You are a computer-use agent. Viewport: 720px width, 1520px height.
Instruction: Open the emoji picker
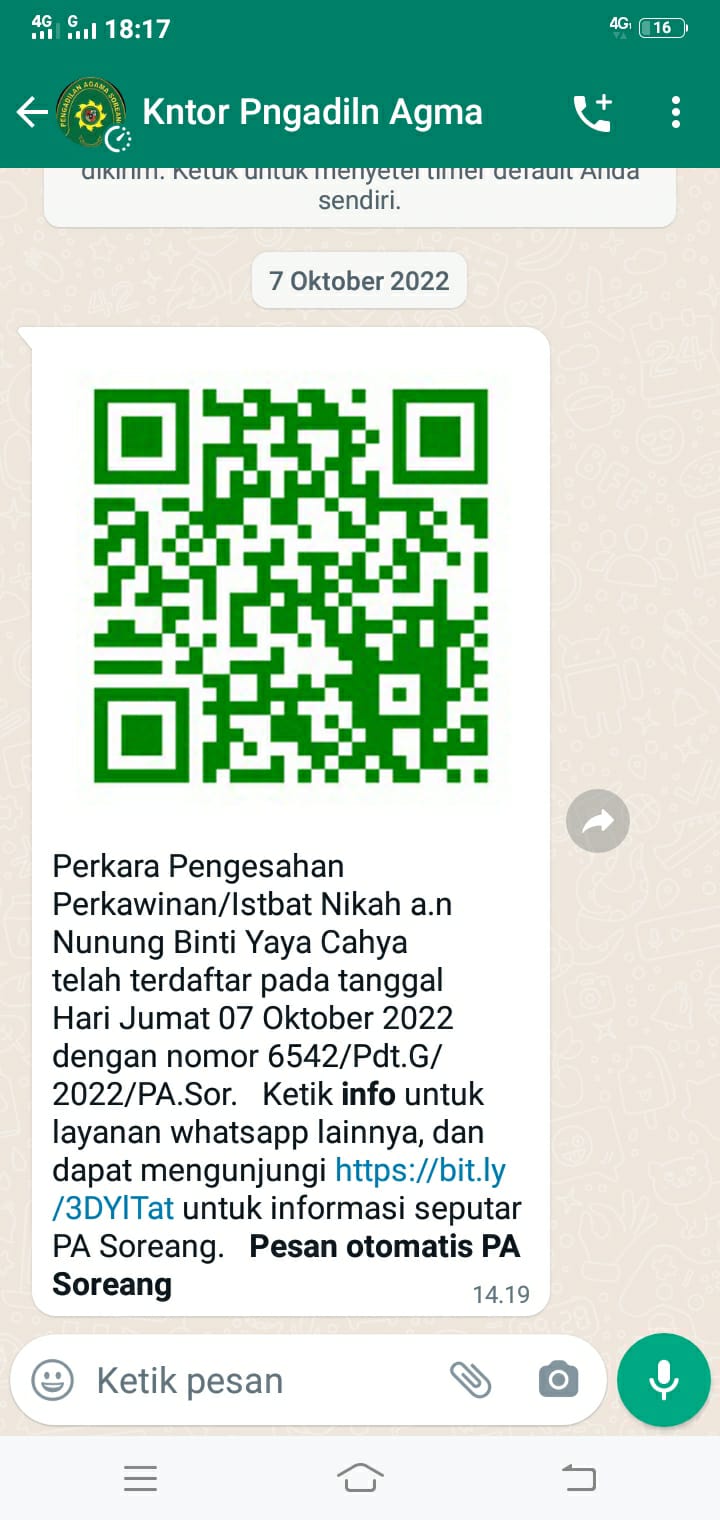[52, 1381]
